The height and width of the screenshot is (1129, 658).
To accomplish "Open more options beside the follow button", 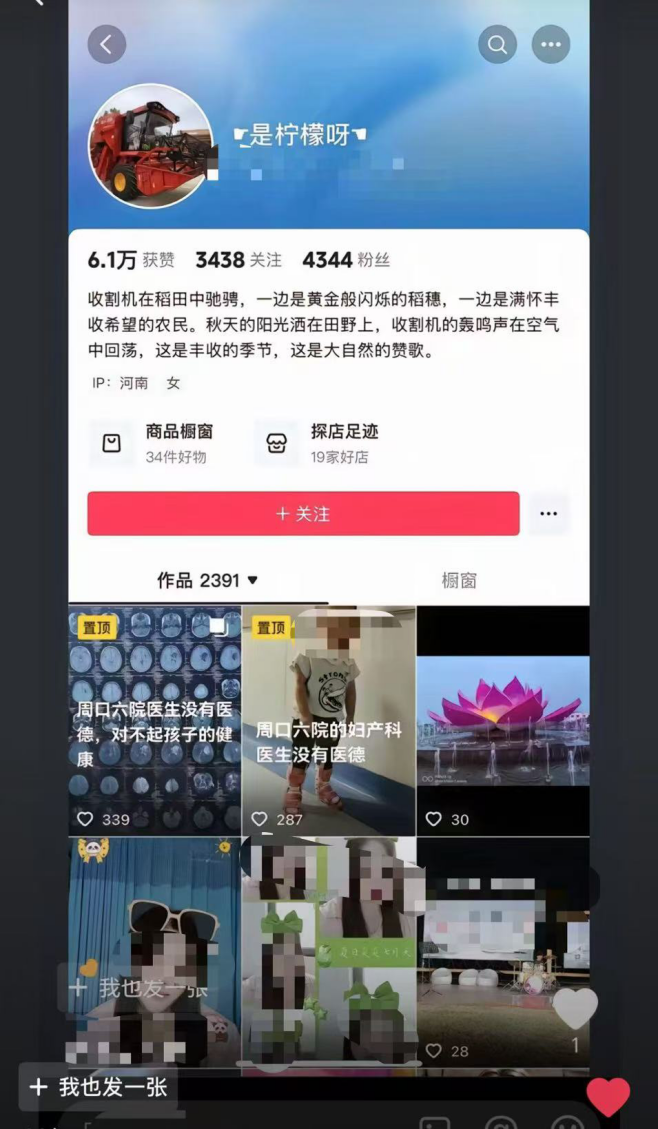I will (548, 513).
